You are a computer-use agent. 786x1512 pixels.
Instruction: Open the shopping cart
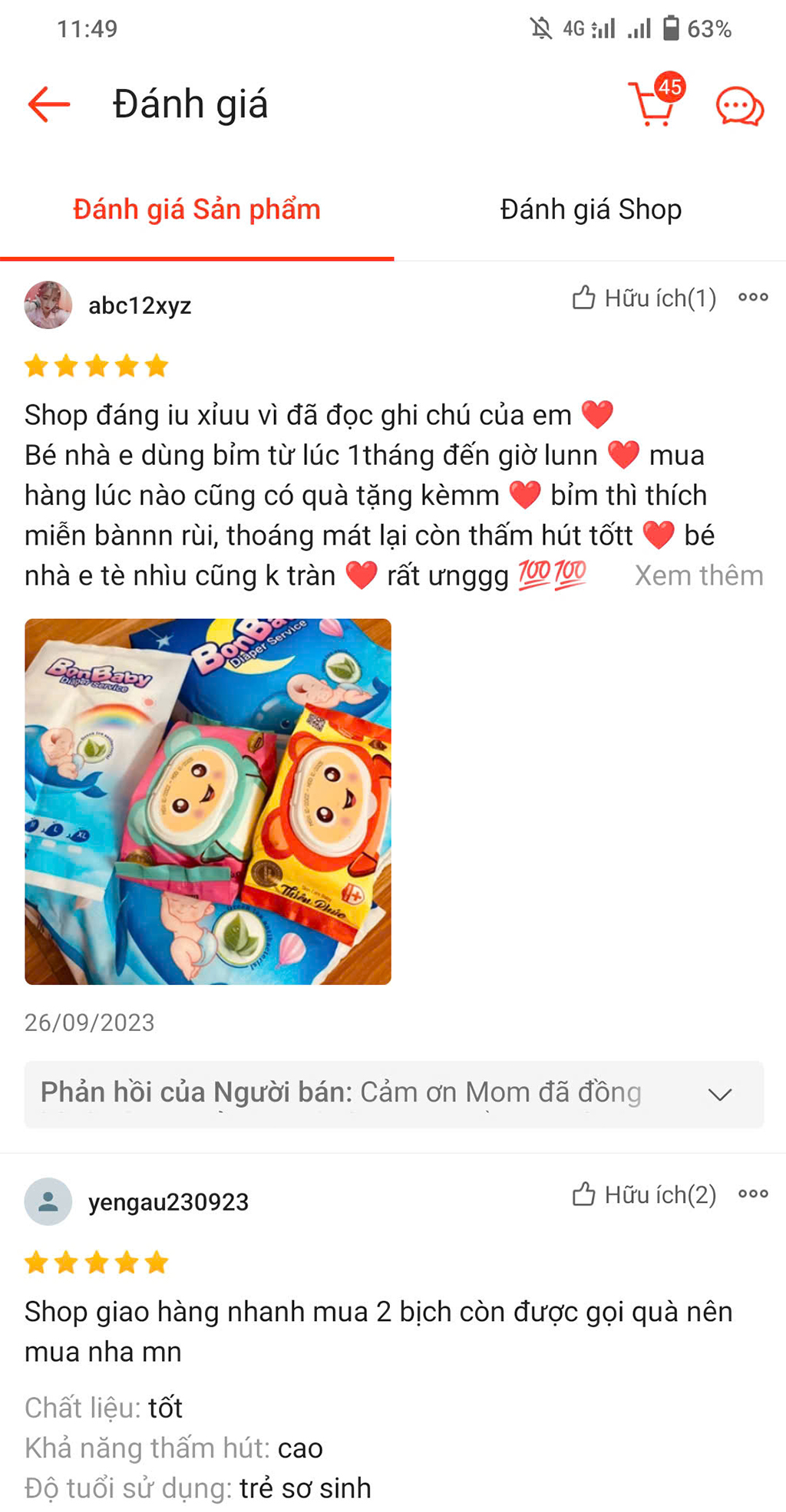coord(654,104)
